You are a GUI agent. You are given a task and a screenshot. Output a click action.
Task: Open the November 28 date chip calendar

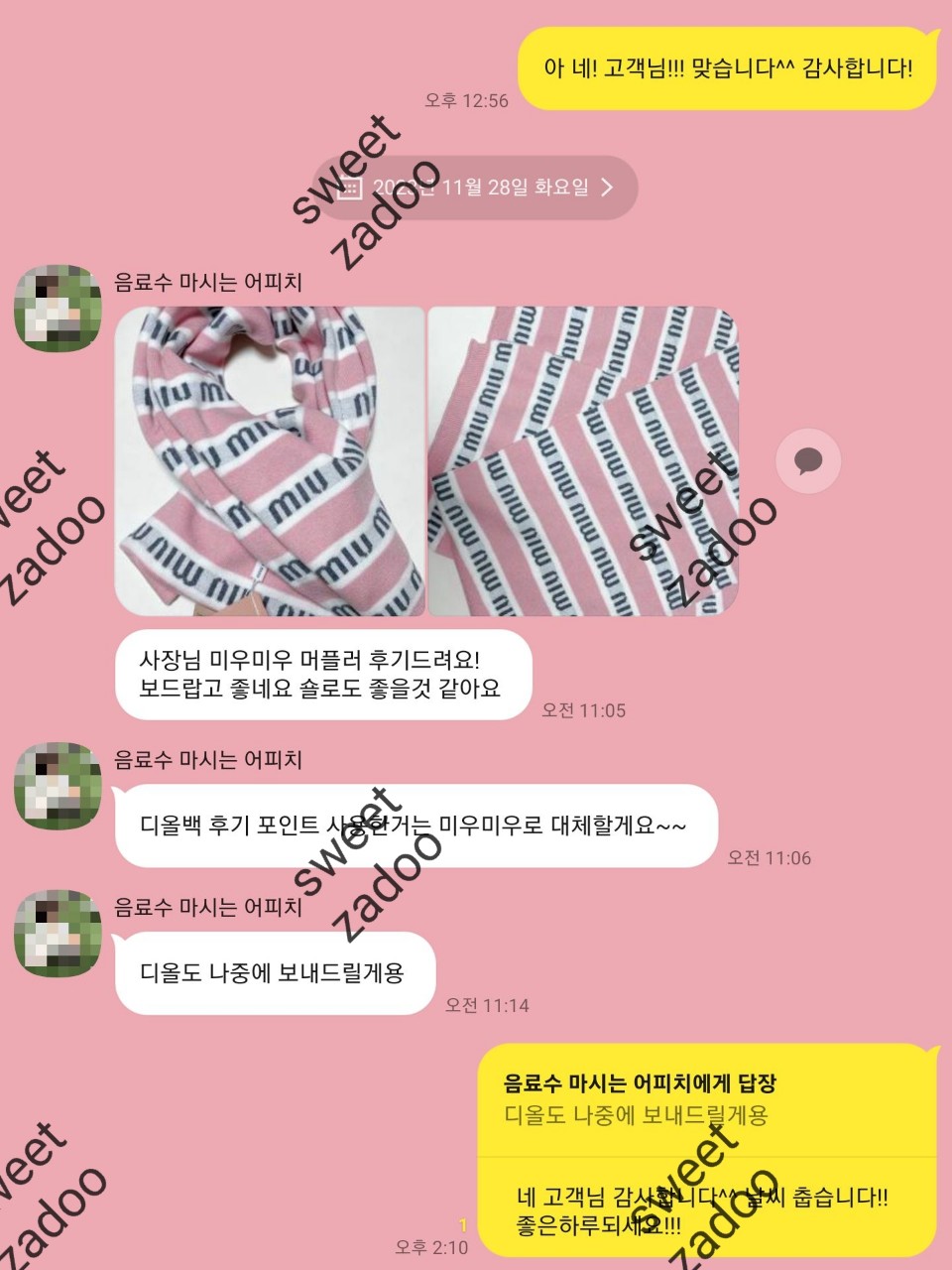tap(475, 188)
